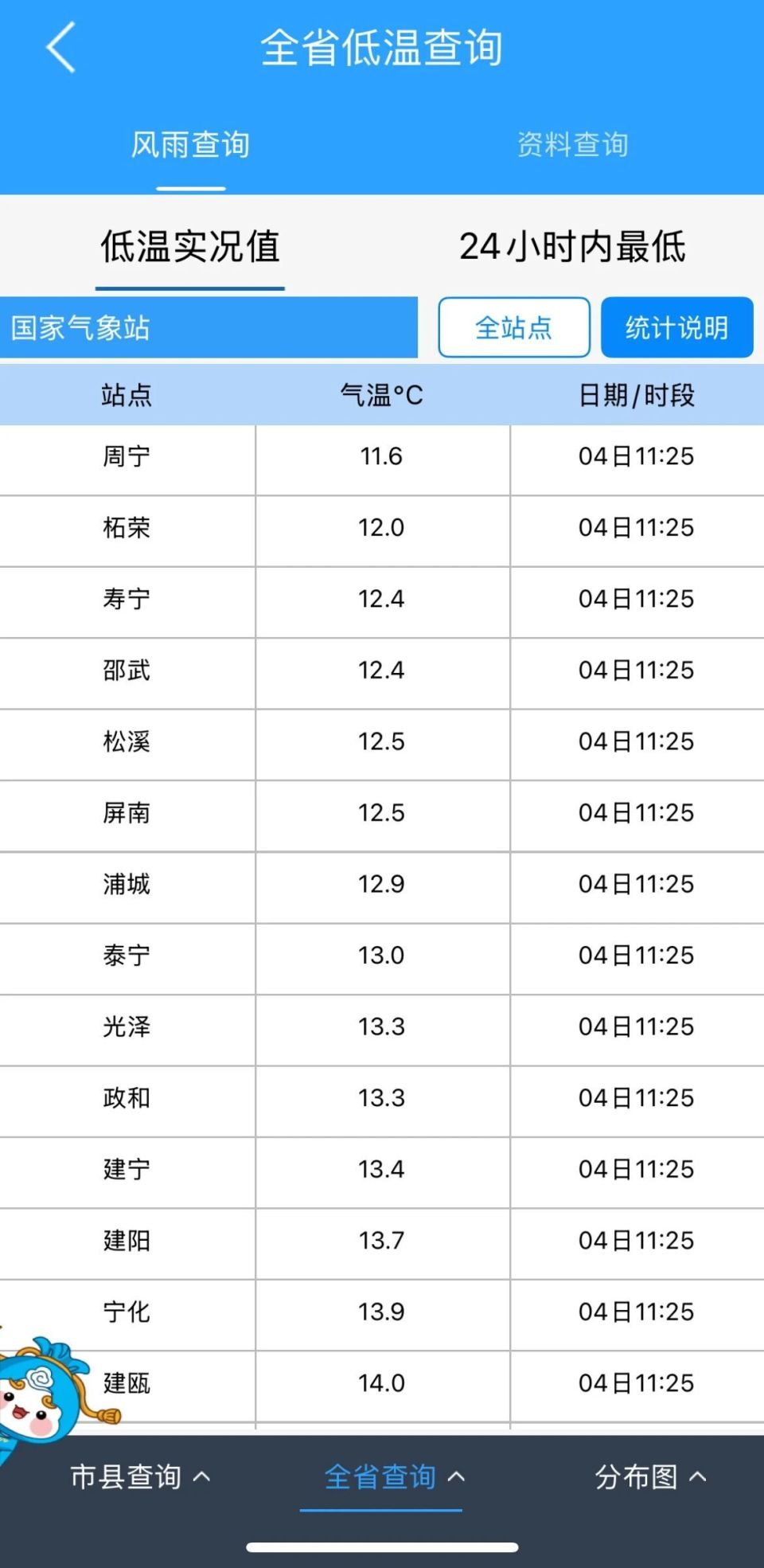Click the 站点 column header
Viewport: 764px width, 1568px height.
[x=127, y=395]
